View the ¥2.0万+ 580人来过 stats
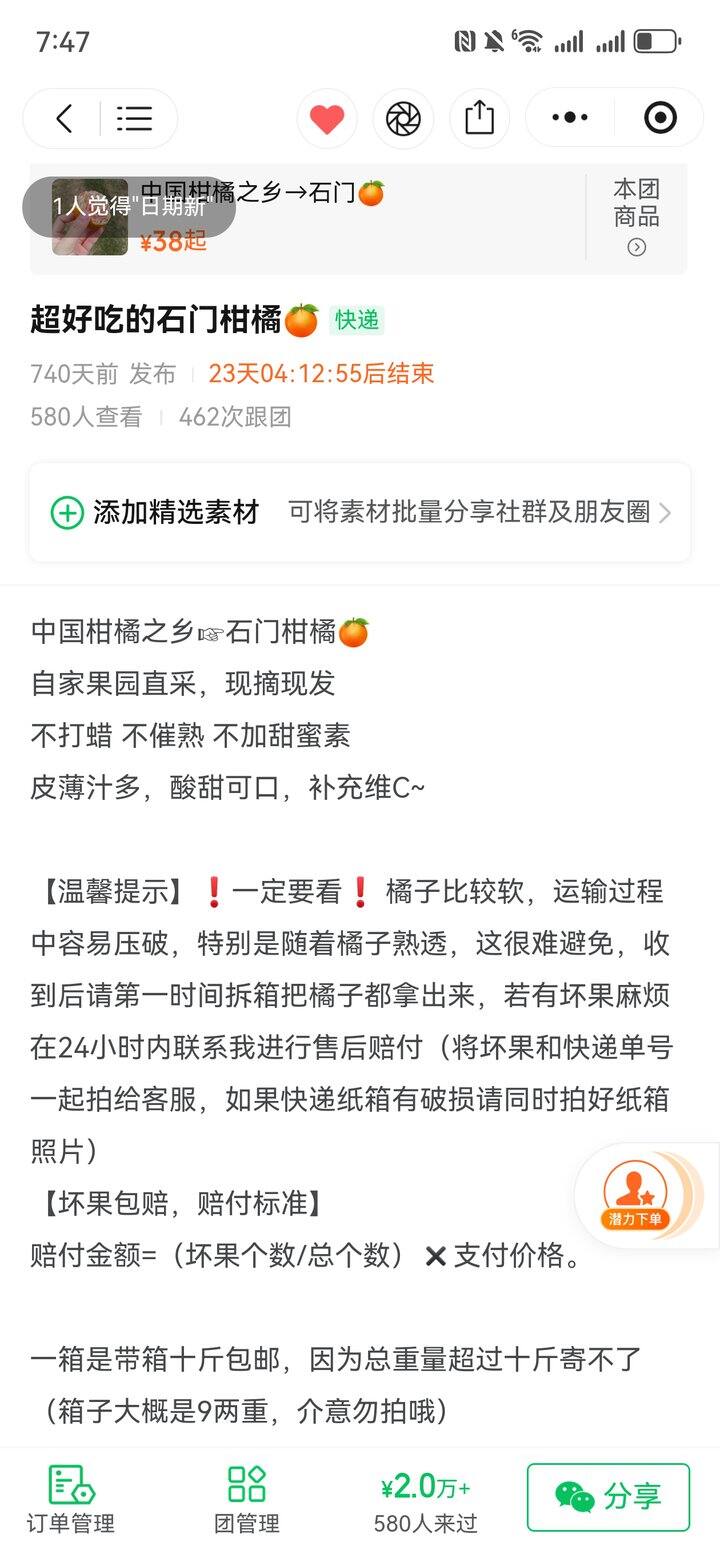This screenshot has width=720, height=1554. [426, 1499]
